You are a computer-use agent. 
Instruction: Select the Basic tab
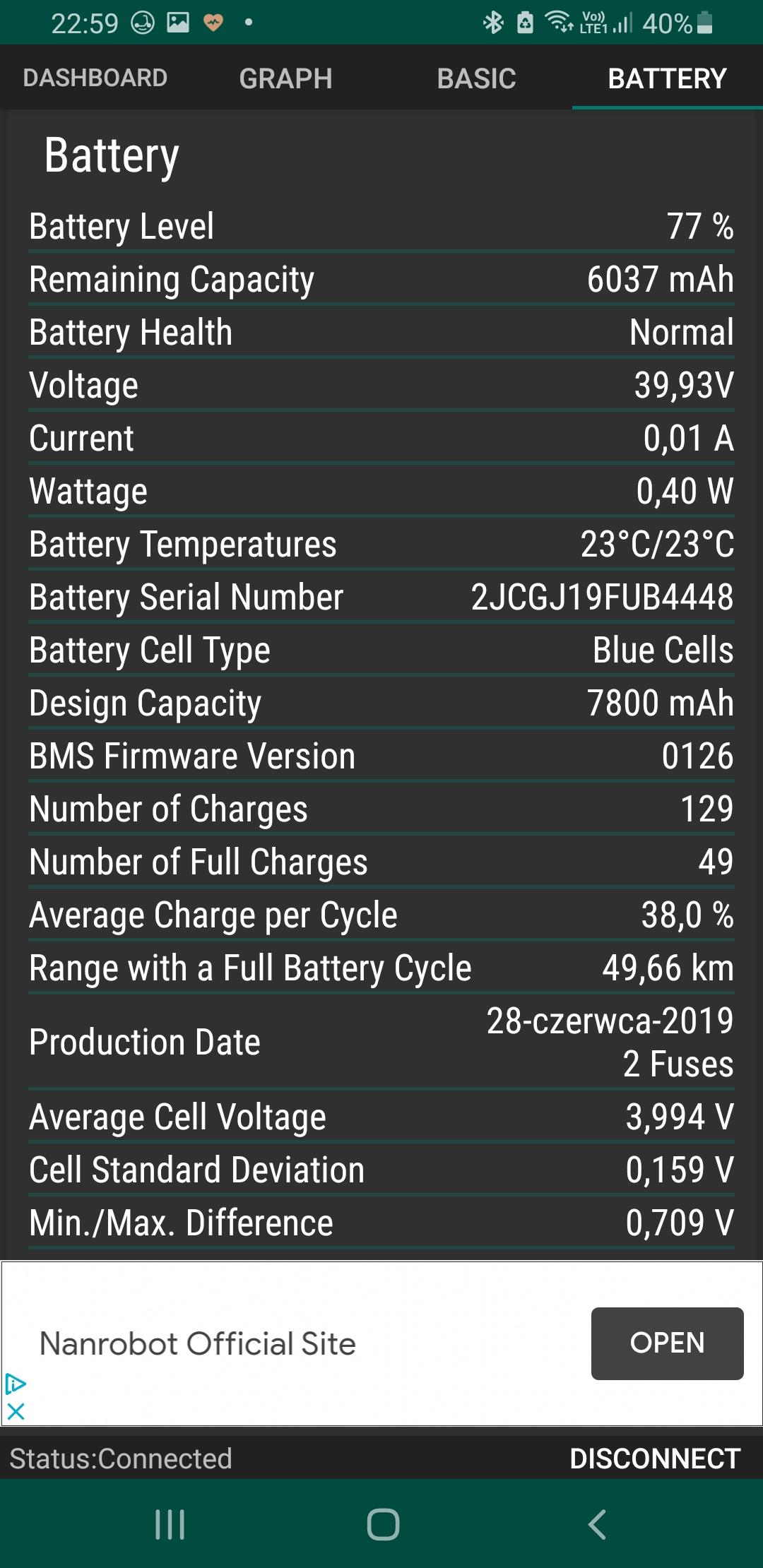pyautogui.click(x=476, y=78)
